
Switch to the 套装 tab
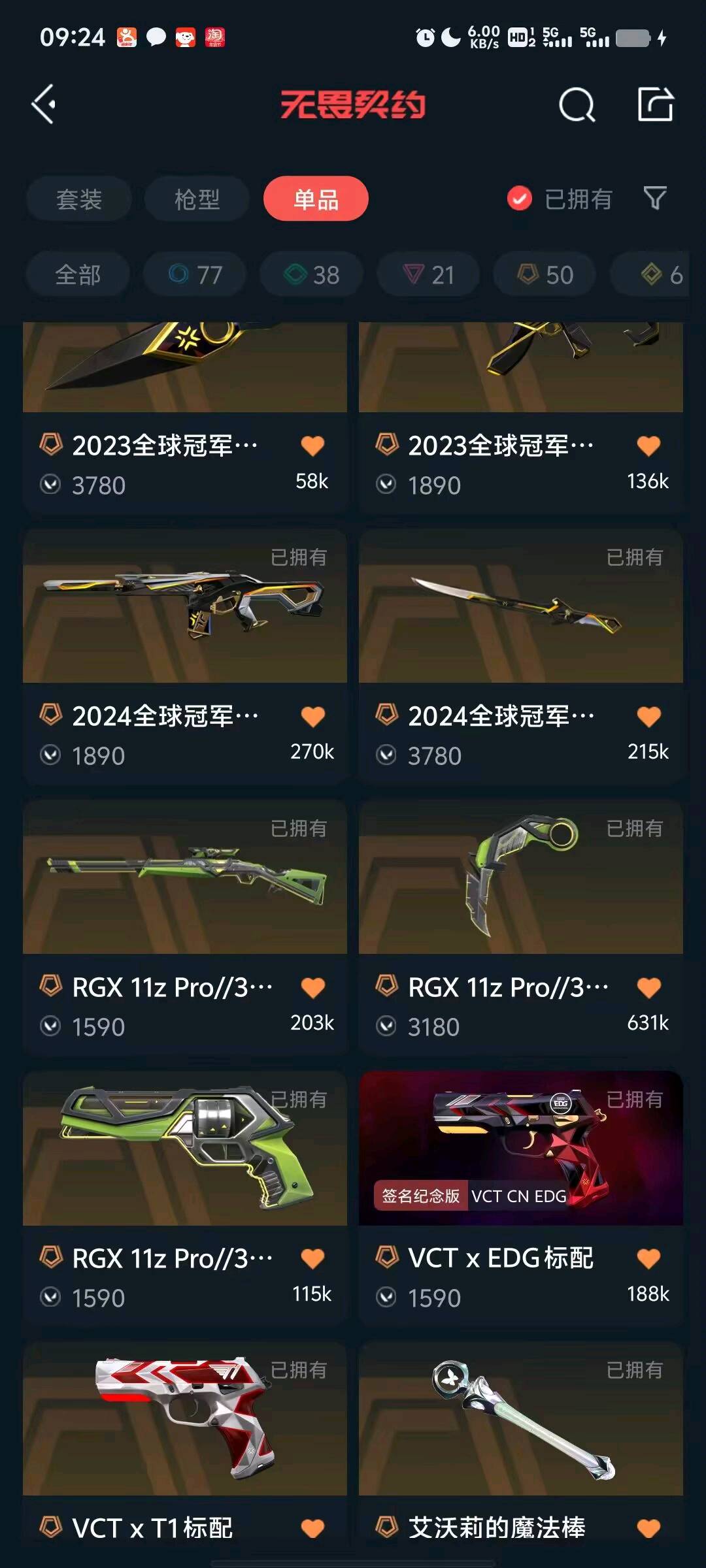click(x=79, y=199)
